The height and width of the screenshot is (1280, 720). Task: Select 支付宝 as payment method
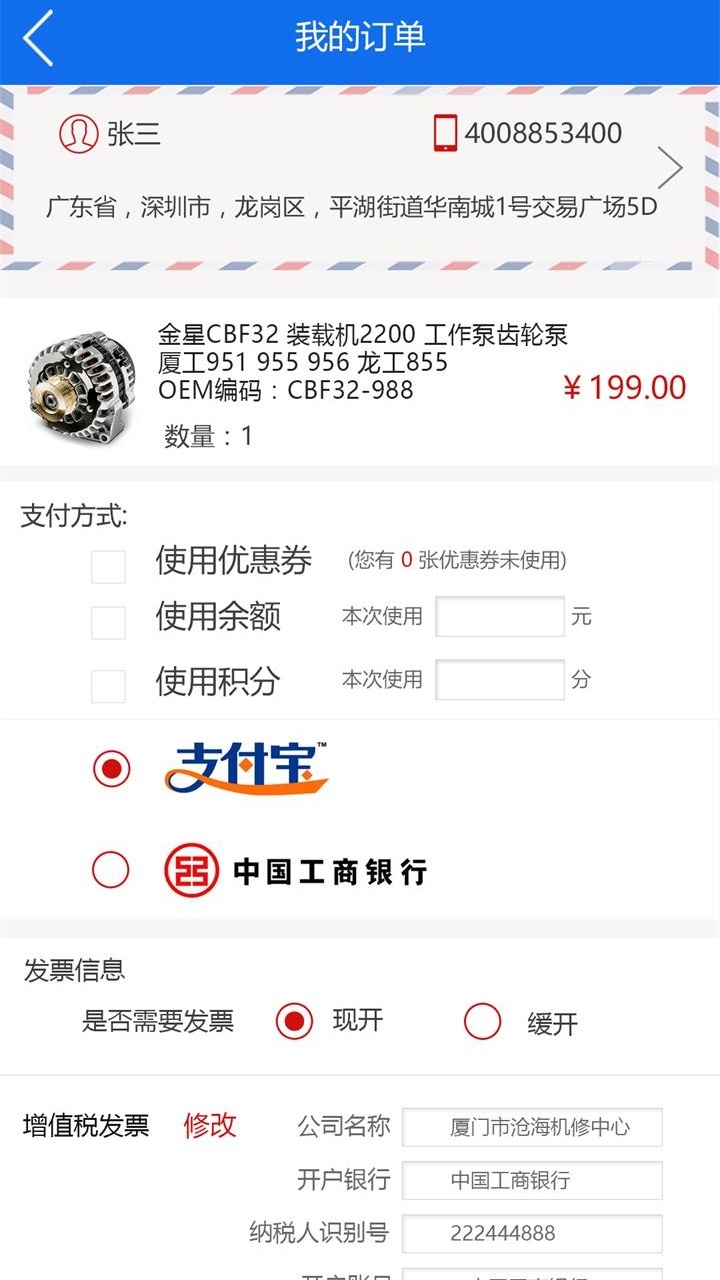pyautogui.click(x=111, y=769)
